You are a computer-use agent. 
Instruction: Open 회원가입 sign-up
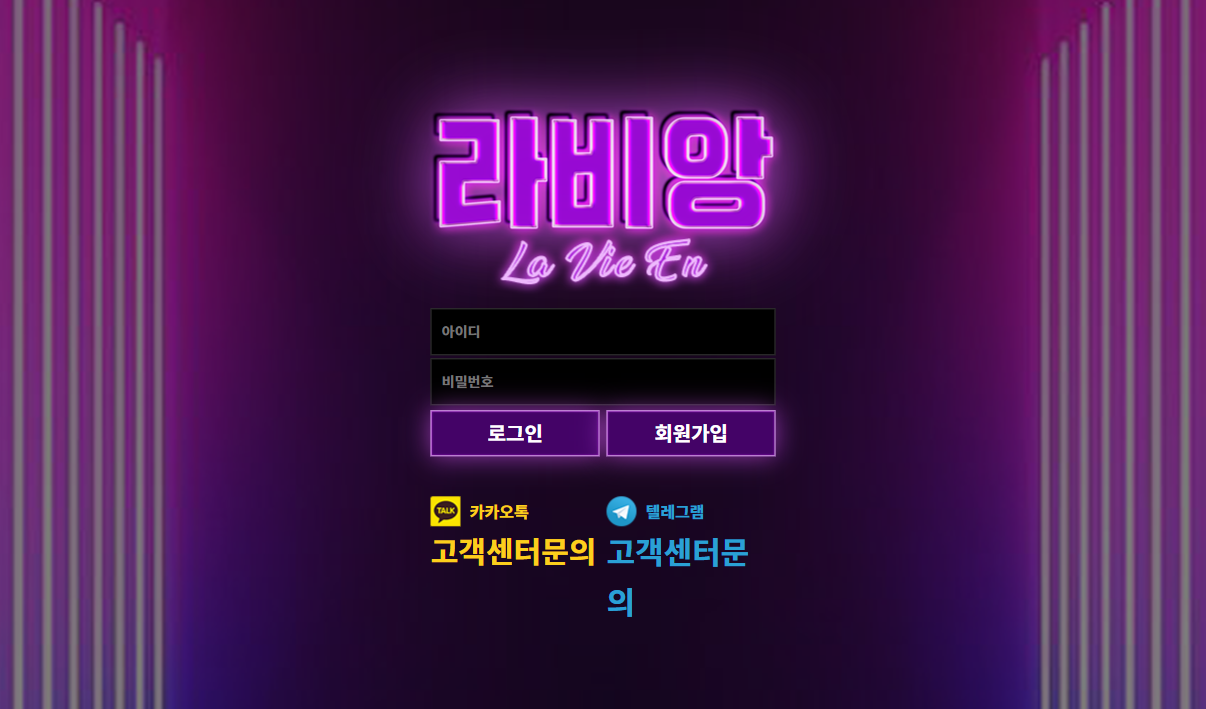690,433
